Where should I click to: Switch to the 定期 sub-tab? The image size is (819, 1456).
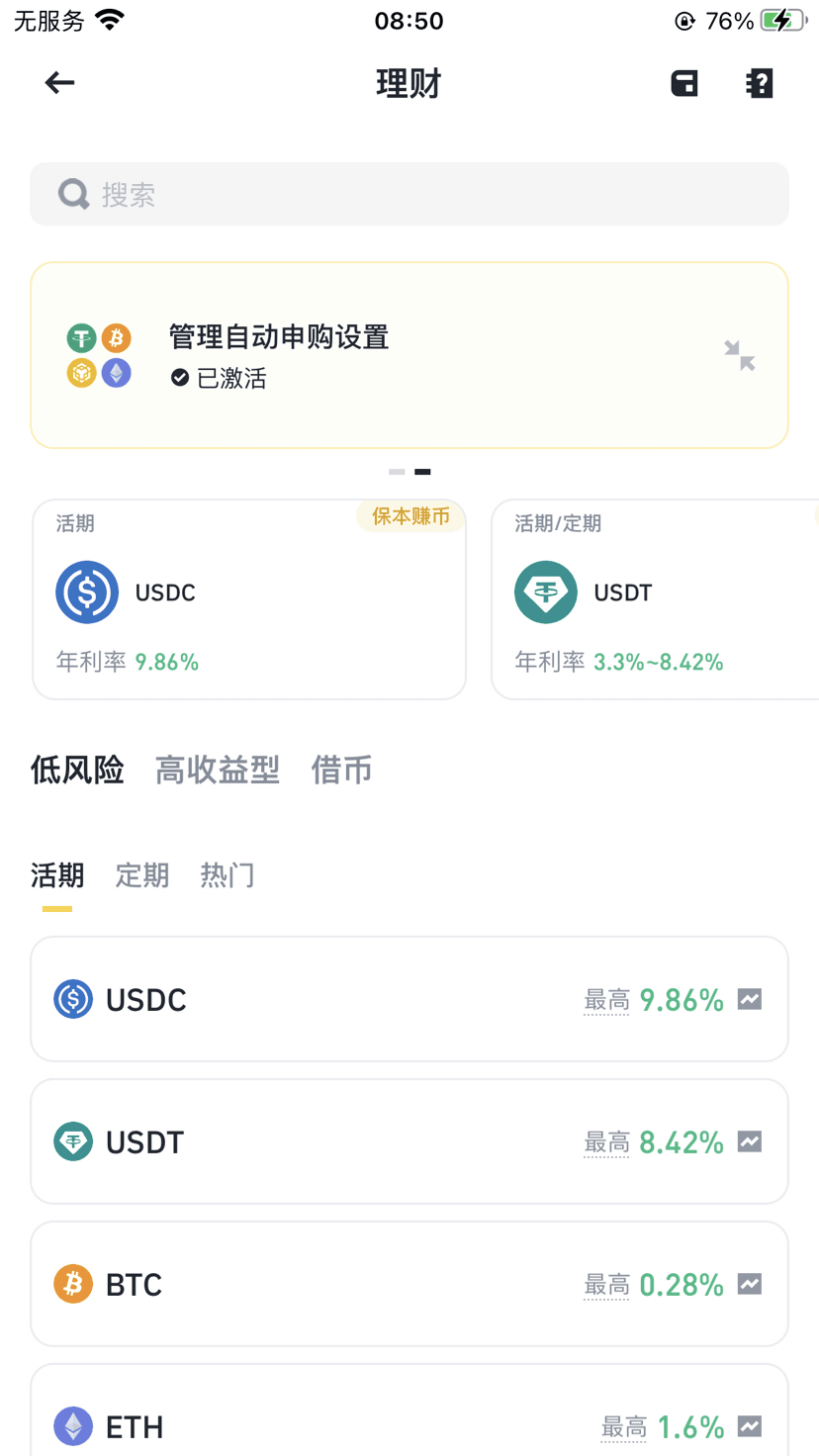(x=142, y=875)
